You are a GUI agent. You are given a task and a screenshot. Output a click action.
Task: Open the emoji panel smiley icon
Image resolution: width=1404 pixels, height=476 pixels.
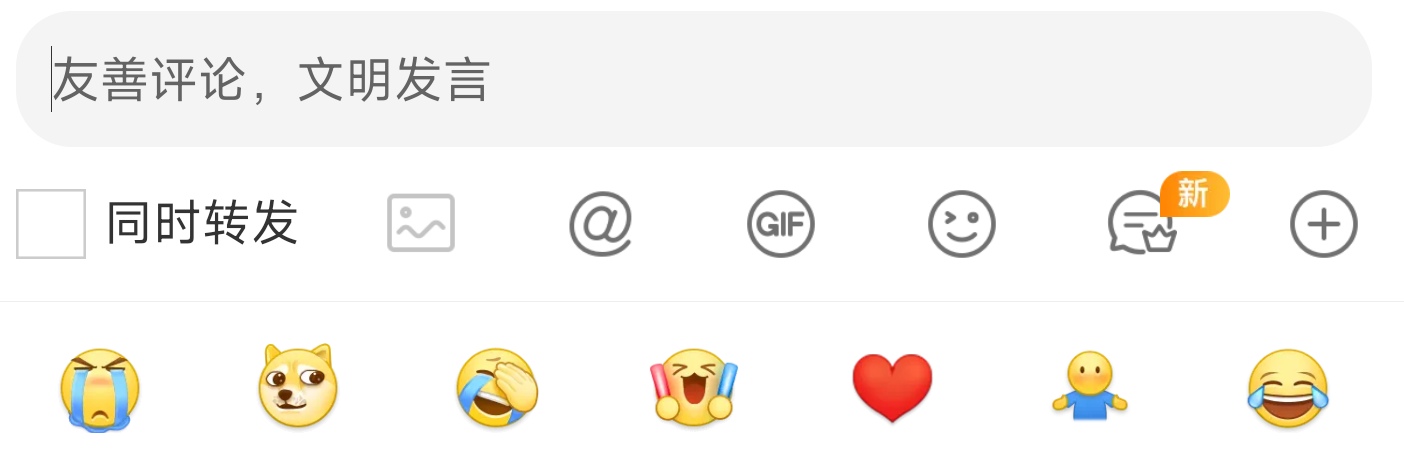(962, 224)
